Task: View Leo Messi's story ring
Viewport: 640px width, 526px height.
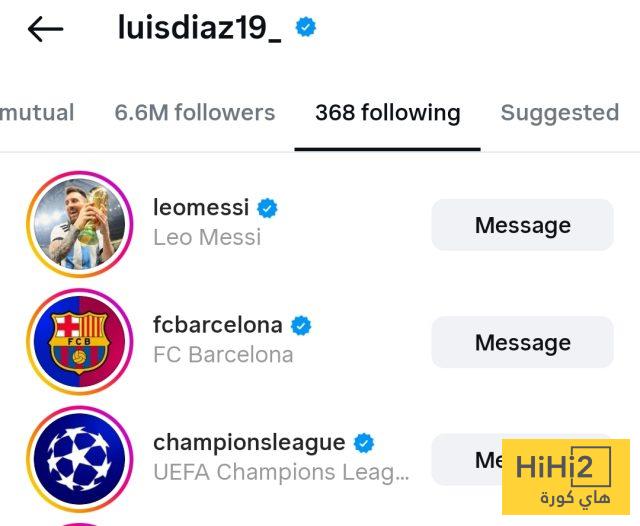Action: pyautogui.click(x=79, y=224)
